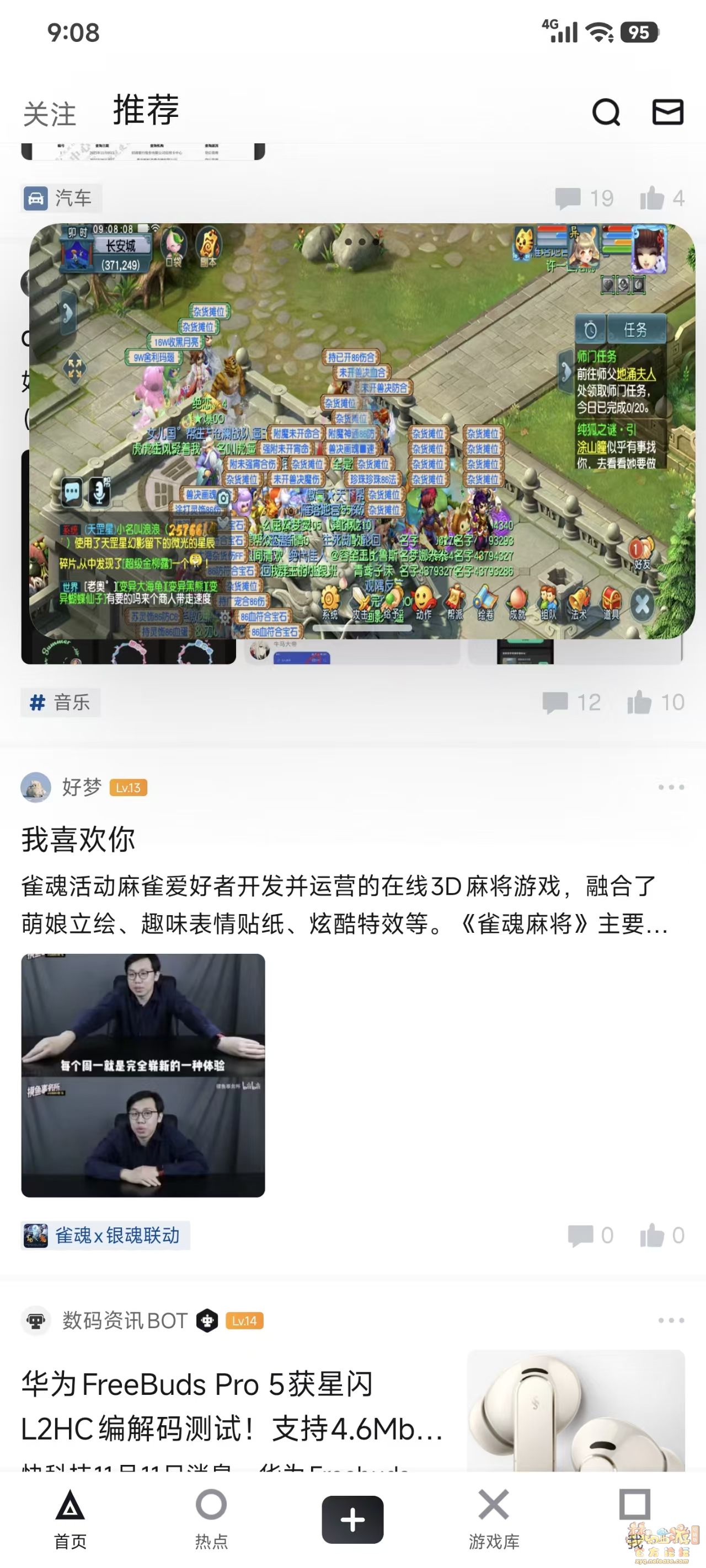This screenshot has width=706, height=1568.
Task: Open the floating game video window
Action: (x=362, y=431)
